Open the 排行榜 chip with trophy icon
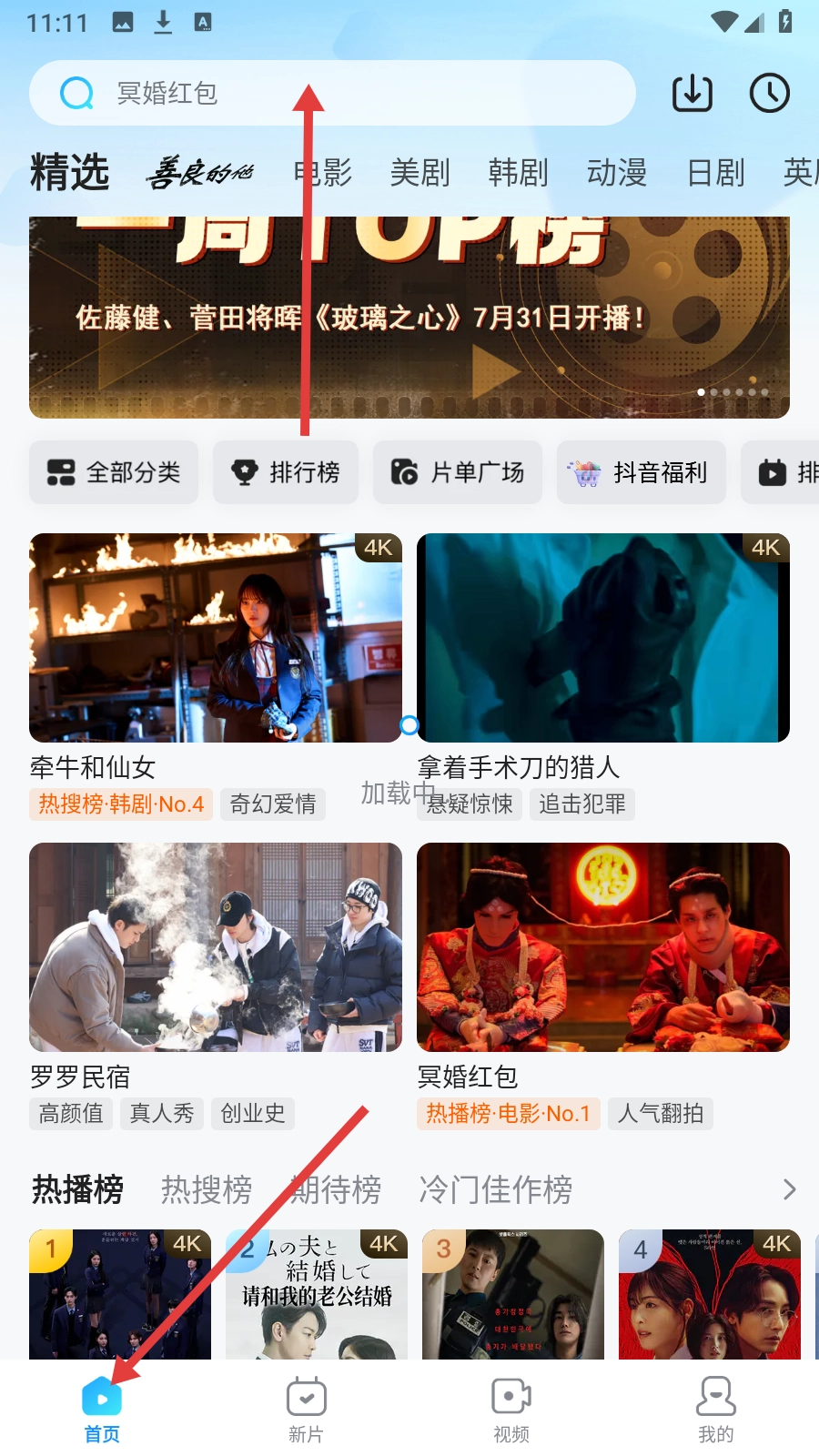This screenshot has width=819, height=1456. (x=286, y=472)
